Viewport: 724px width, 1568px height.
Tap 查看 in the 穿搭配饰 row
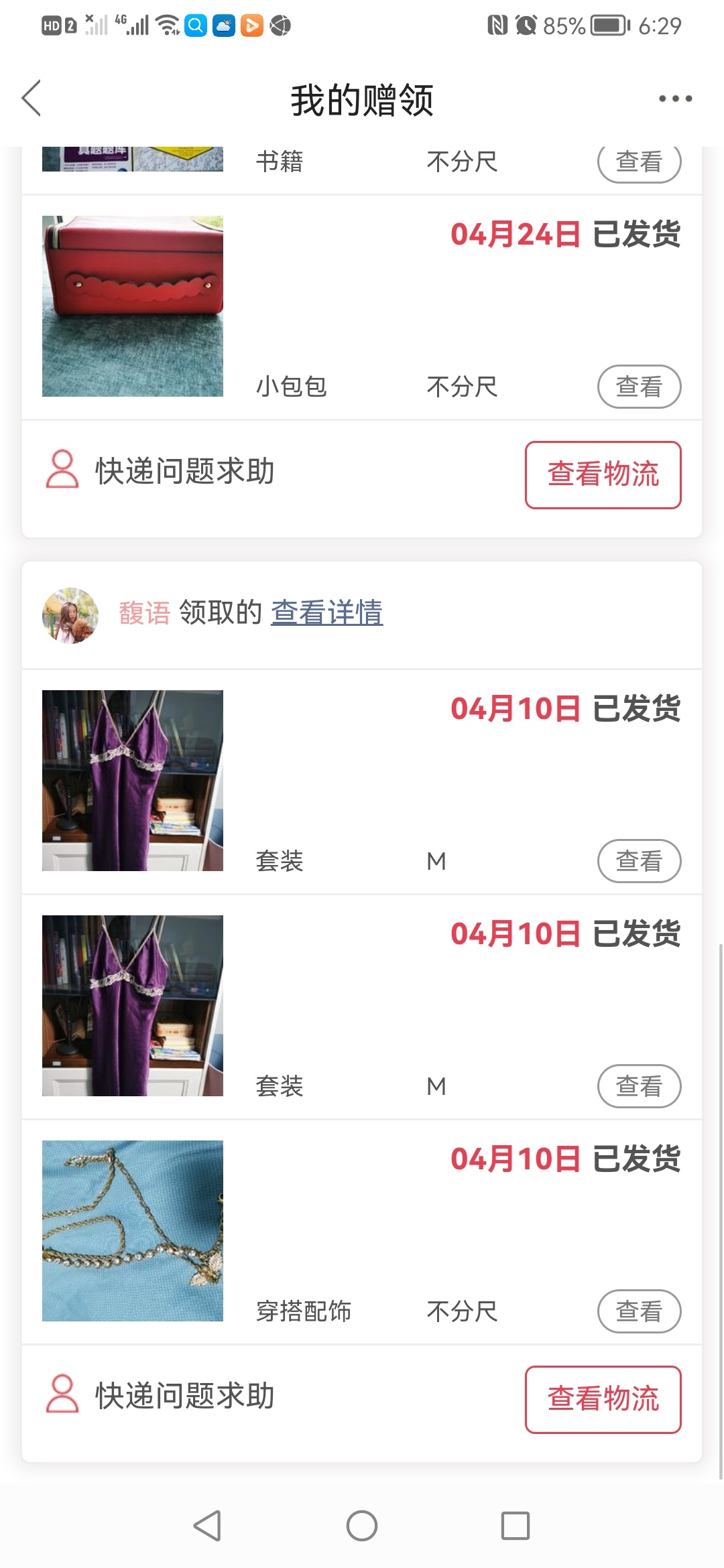pos(639,1311)
